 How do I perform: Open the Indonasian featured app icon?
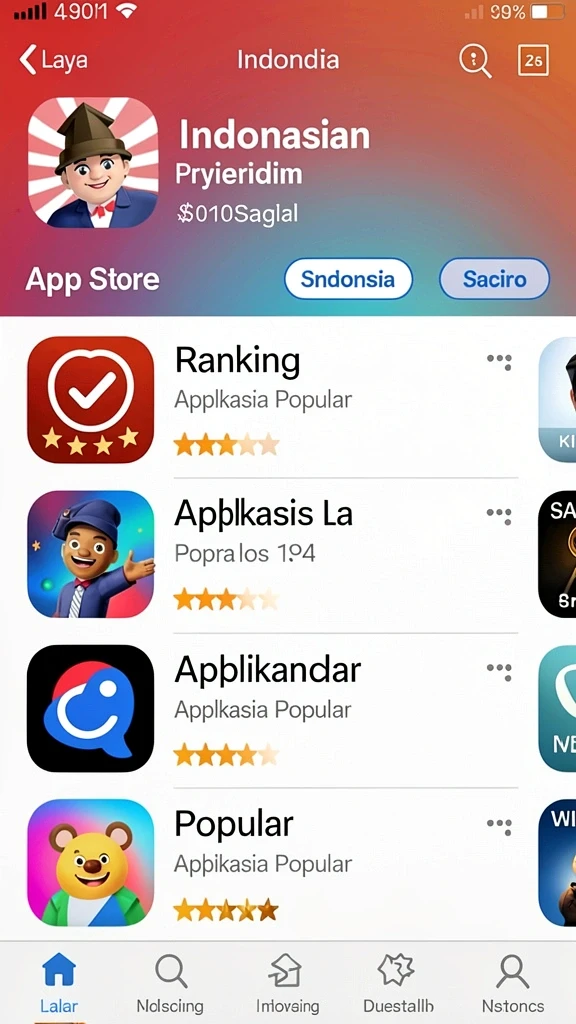(x=93, y=163)
